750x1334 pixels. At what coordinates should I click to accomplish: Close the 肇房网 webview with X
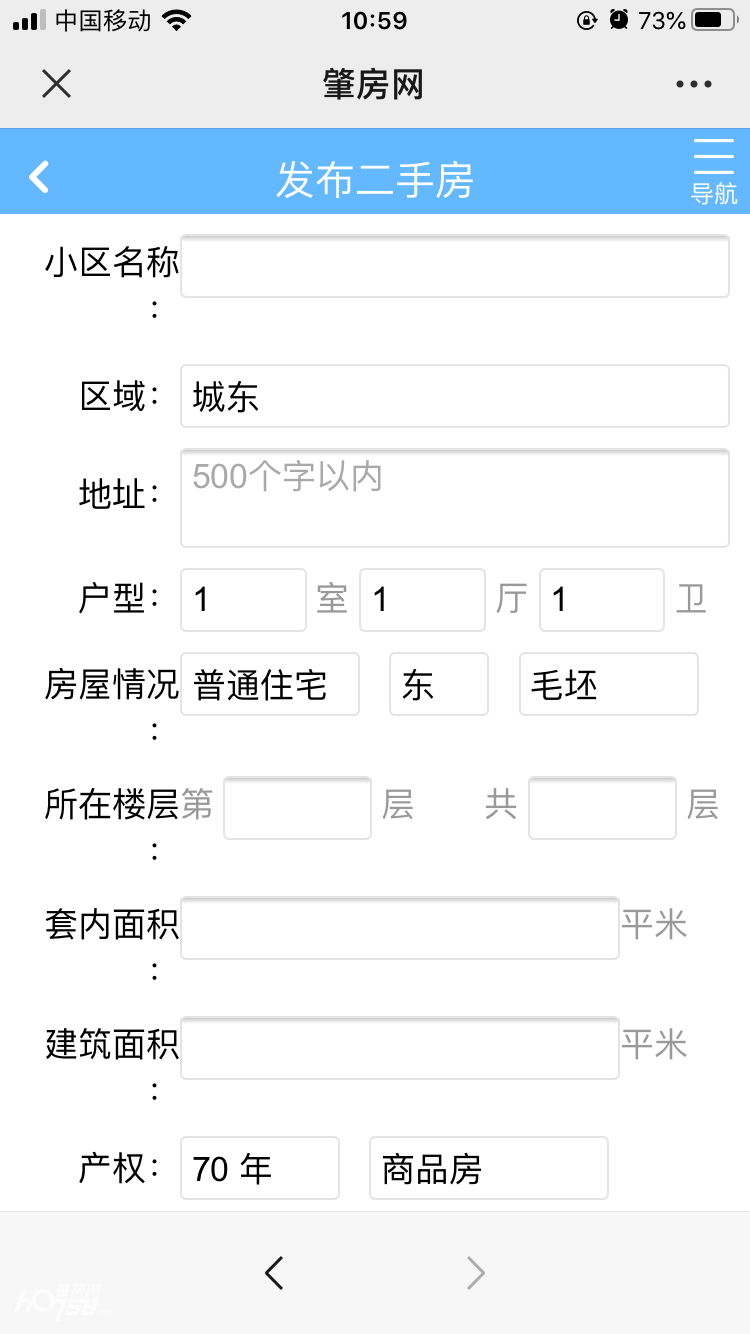pos(57,84)
